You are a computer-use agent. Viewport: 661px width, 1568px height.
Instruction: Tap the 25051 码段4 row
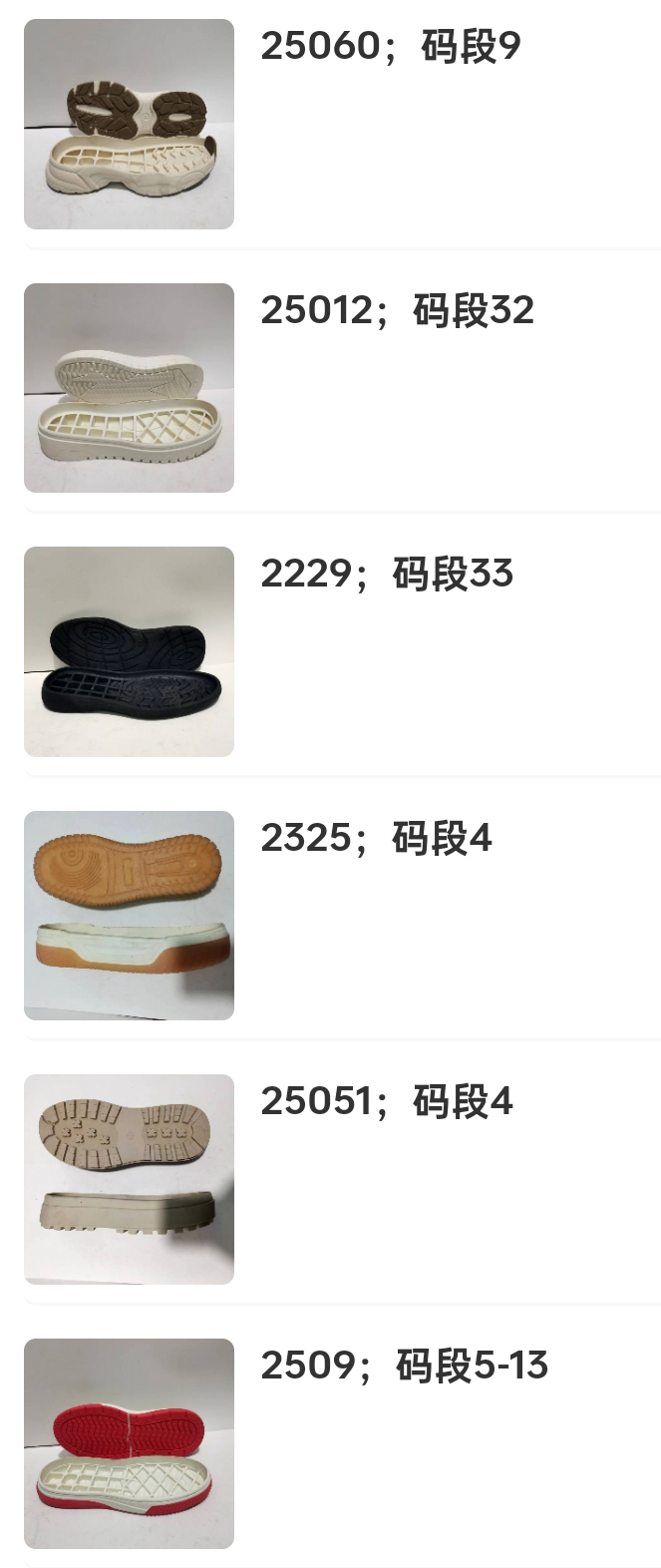386,1102
